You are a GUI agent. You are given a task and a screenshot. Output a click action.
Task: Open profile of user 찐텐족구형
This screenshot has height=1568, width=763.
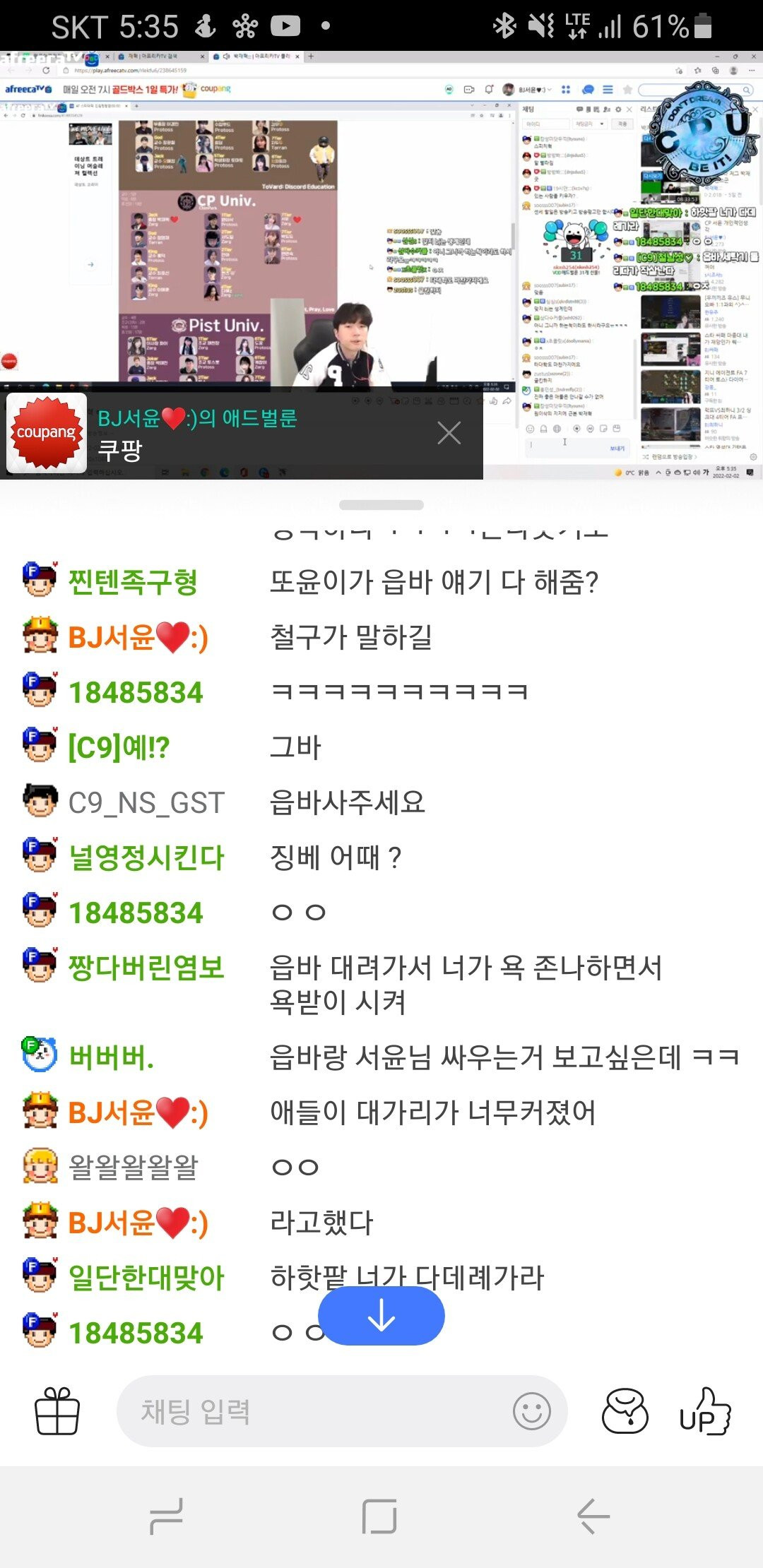[x=132, y=582]
